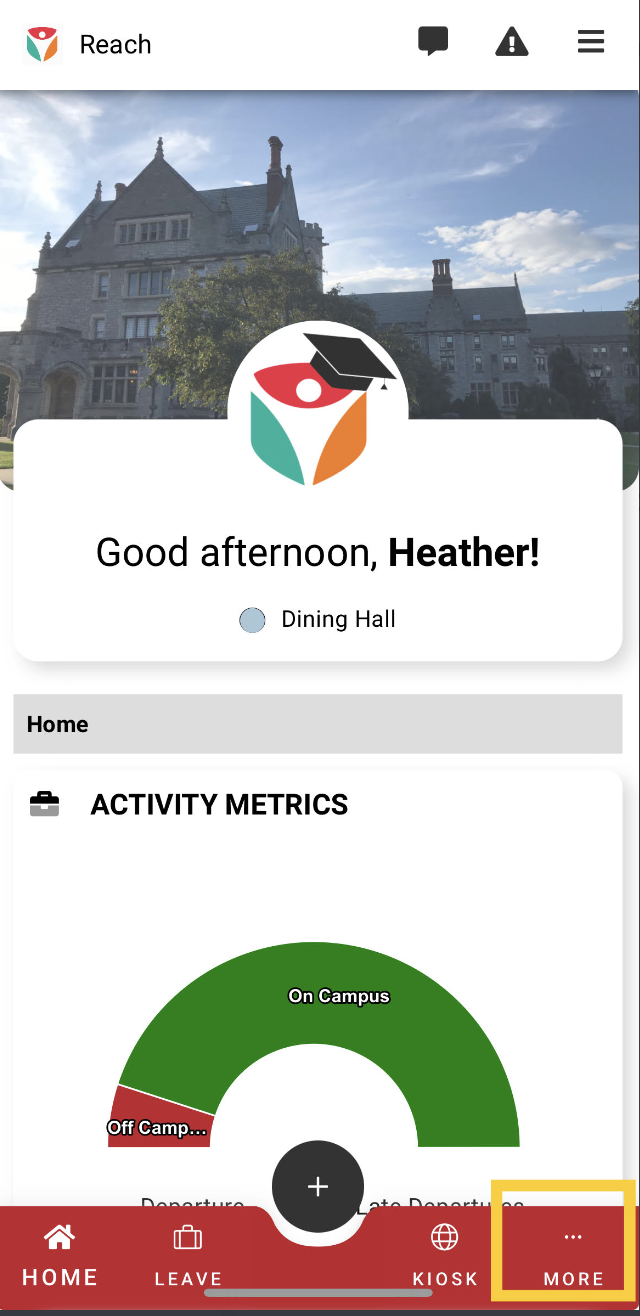The width and height of the screenshot is (640, 1316).
Task: Open the Kiosk tab
Action: [x=445, y=1255]
